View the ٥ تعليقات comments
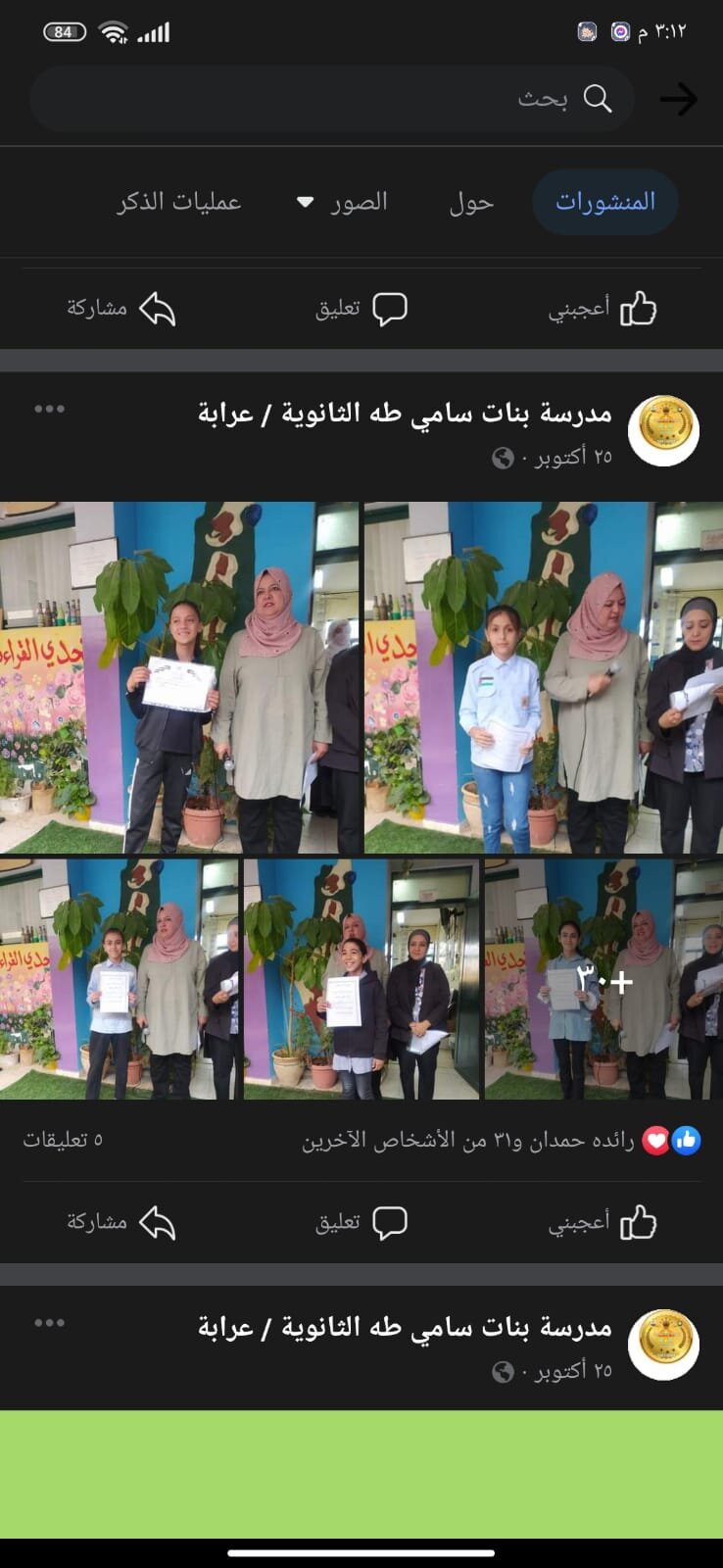 [x=63, y=1139]
